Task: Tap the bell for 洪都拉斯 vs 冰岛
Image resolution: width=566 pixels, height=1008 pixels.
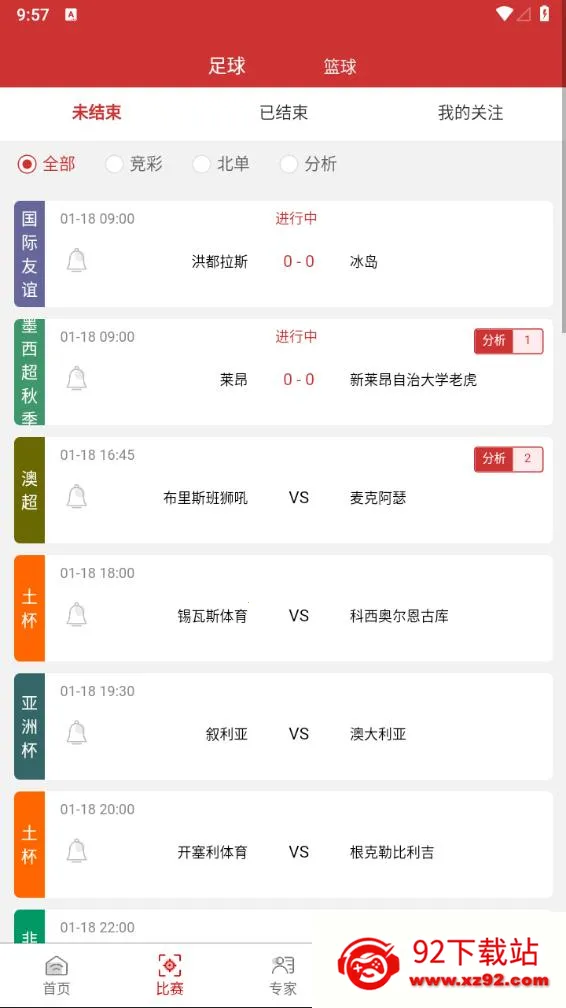Action: coord(77,260)
